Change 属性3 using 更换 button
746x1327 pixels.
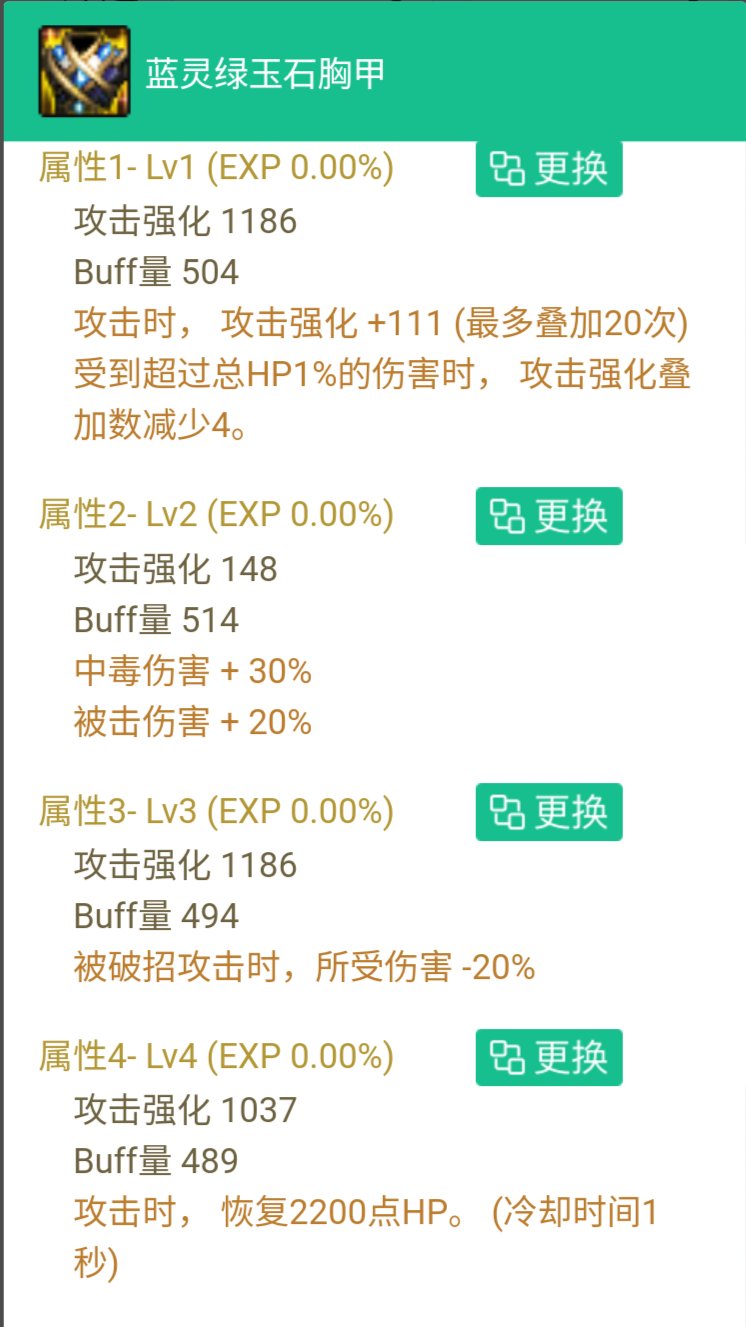[548, 812]
